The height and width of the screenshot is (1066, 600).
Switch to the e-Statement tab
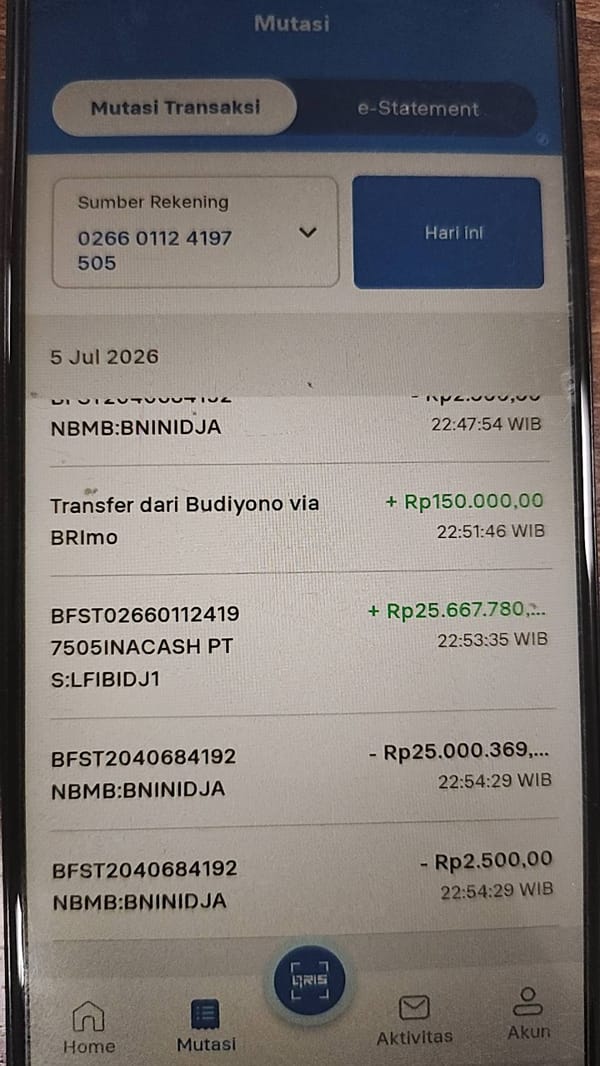(418, 109)
